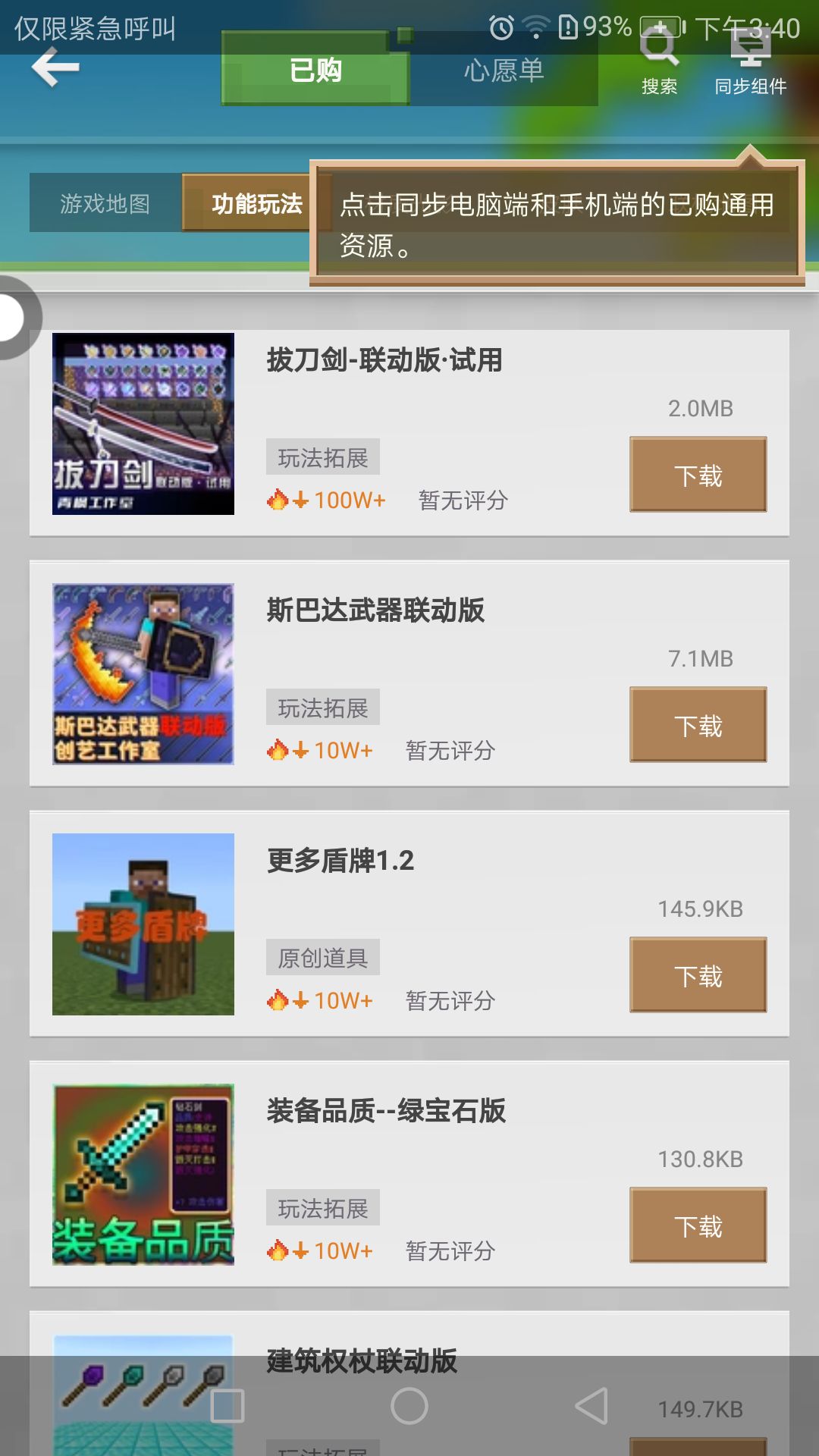Switch to the 心愿单 tab

[504, 71]
